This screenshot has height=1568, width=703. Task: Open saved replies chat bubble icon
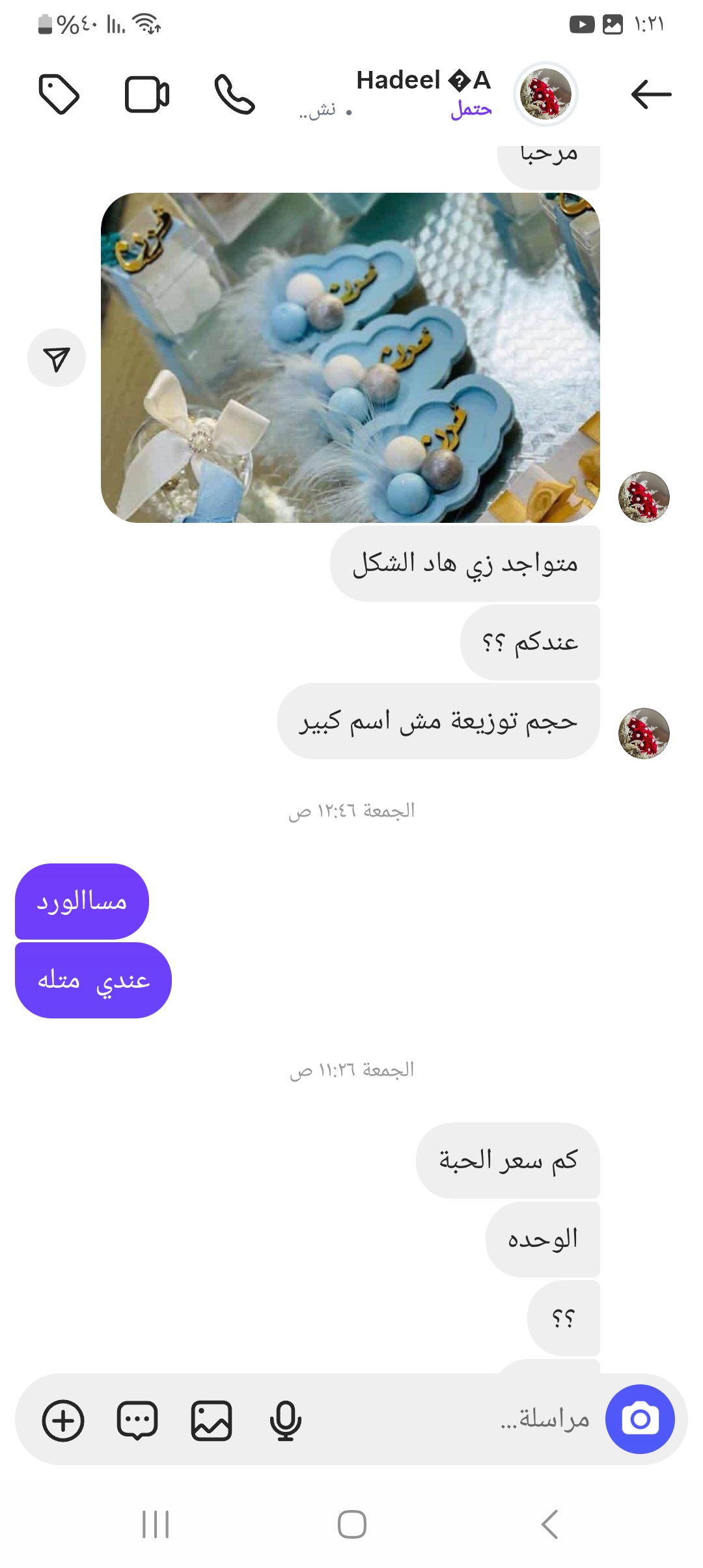[x=137, y=1420]
